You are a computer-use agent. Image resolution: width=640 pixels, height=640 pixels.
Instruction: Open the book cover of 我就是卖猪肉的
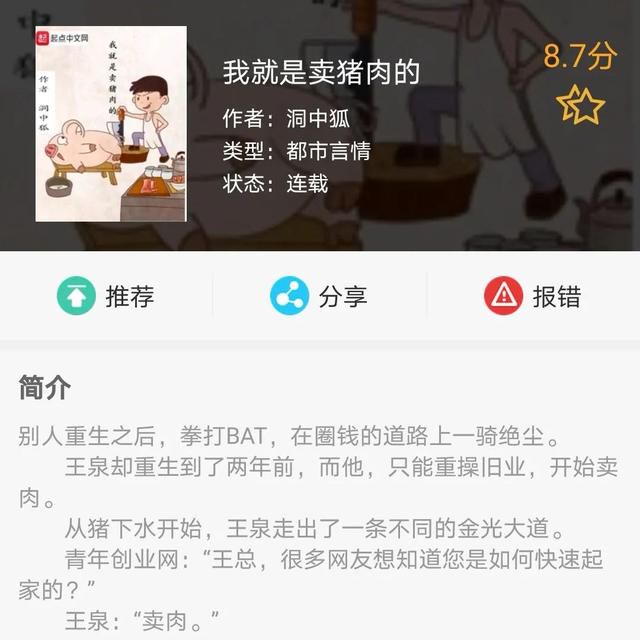tap(111, 124)
